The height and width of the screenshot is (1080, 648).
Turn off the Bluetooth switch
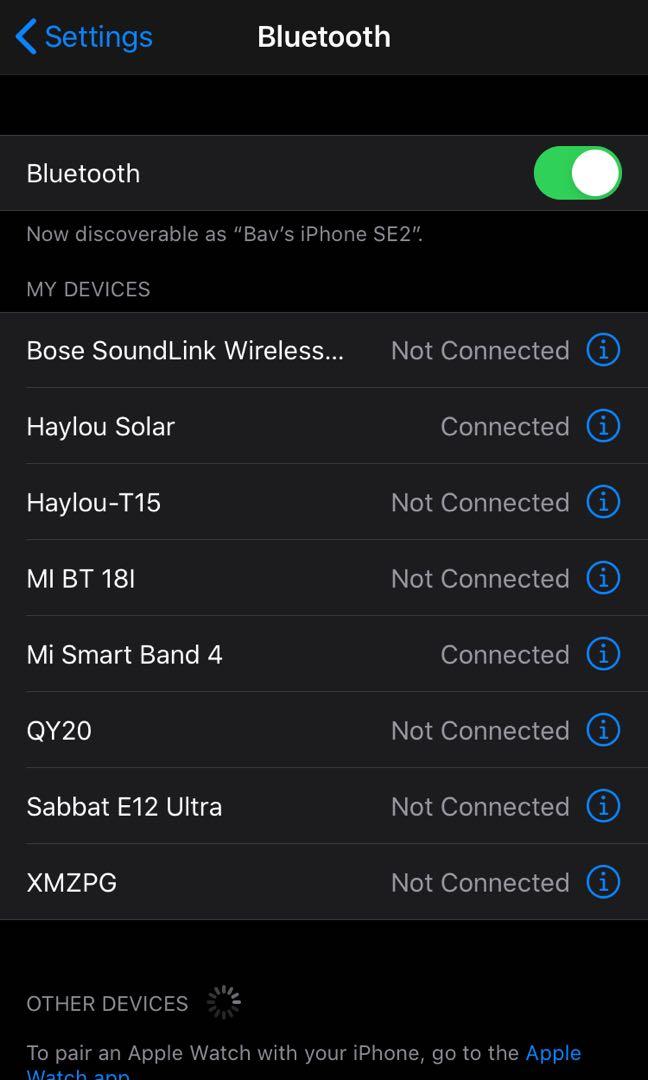(577, 173)
